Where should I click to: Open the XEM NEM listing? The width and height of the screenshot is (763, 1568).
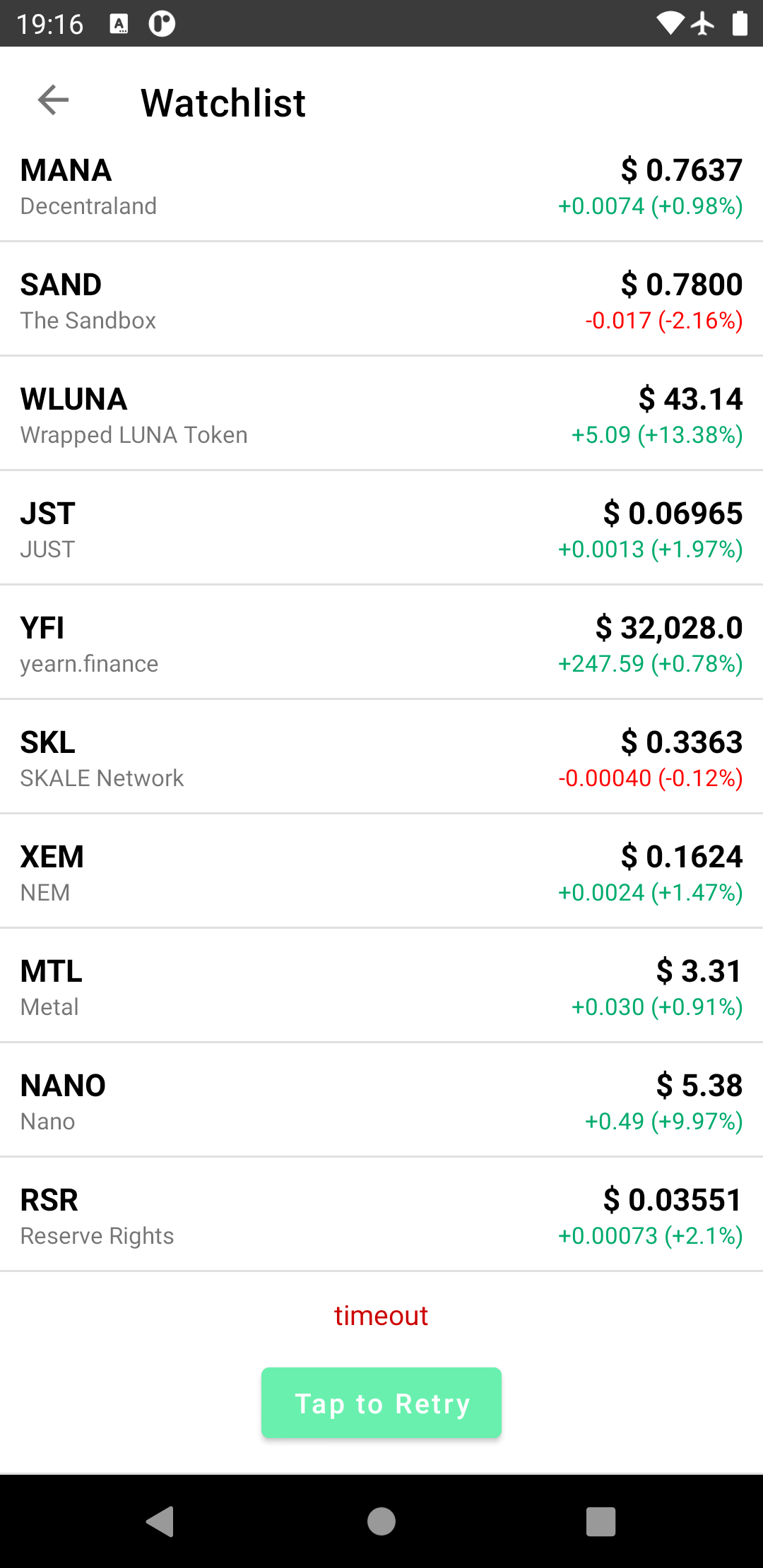click(381, 874)
